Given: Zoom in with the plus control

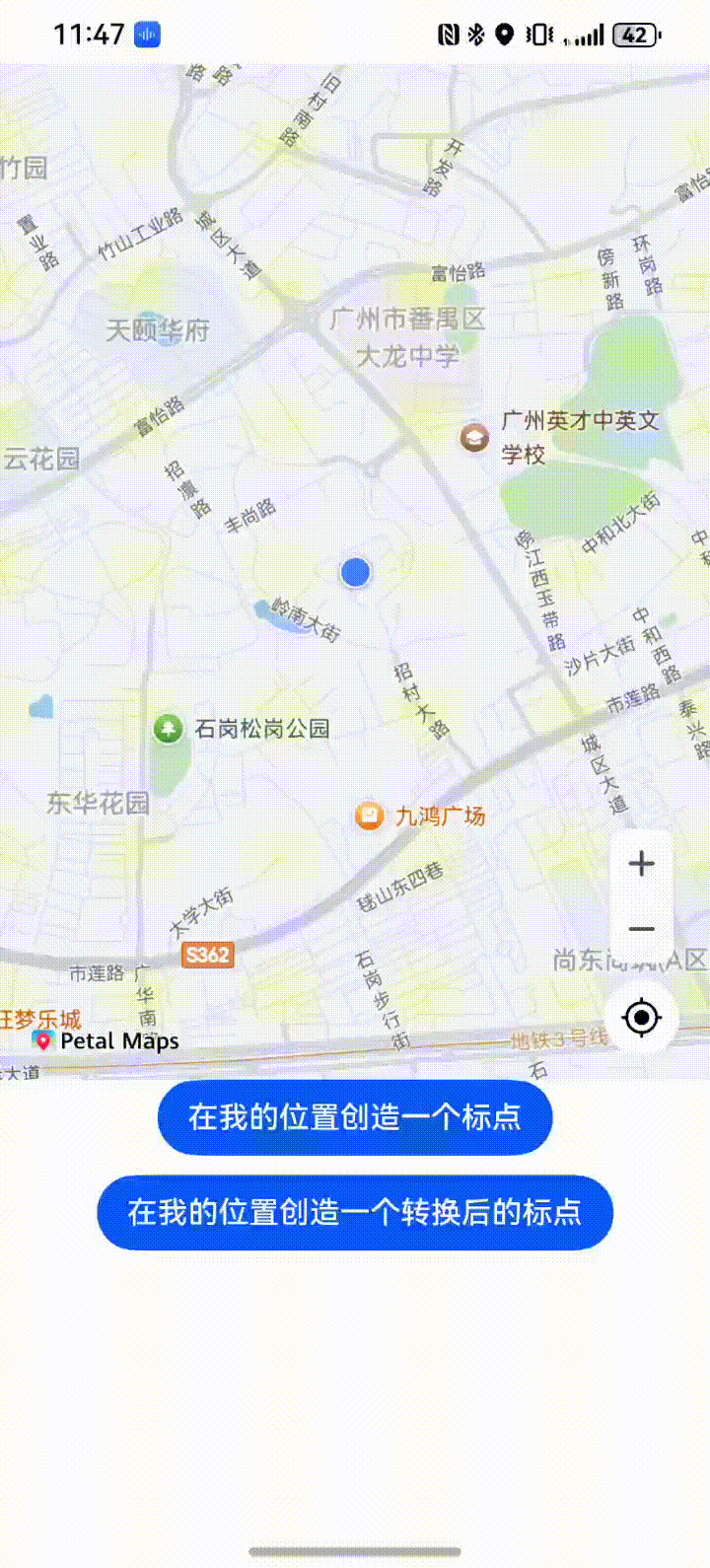Looking at the screenshot, I should (x=641, y=864).
